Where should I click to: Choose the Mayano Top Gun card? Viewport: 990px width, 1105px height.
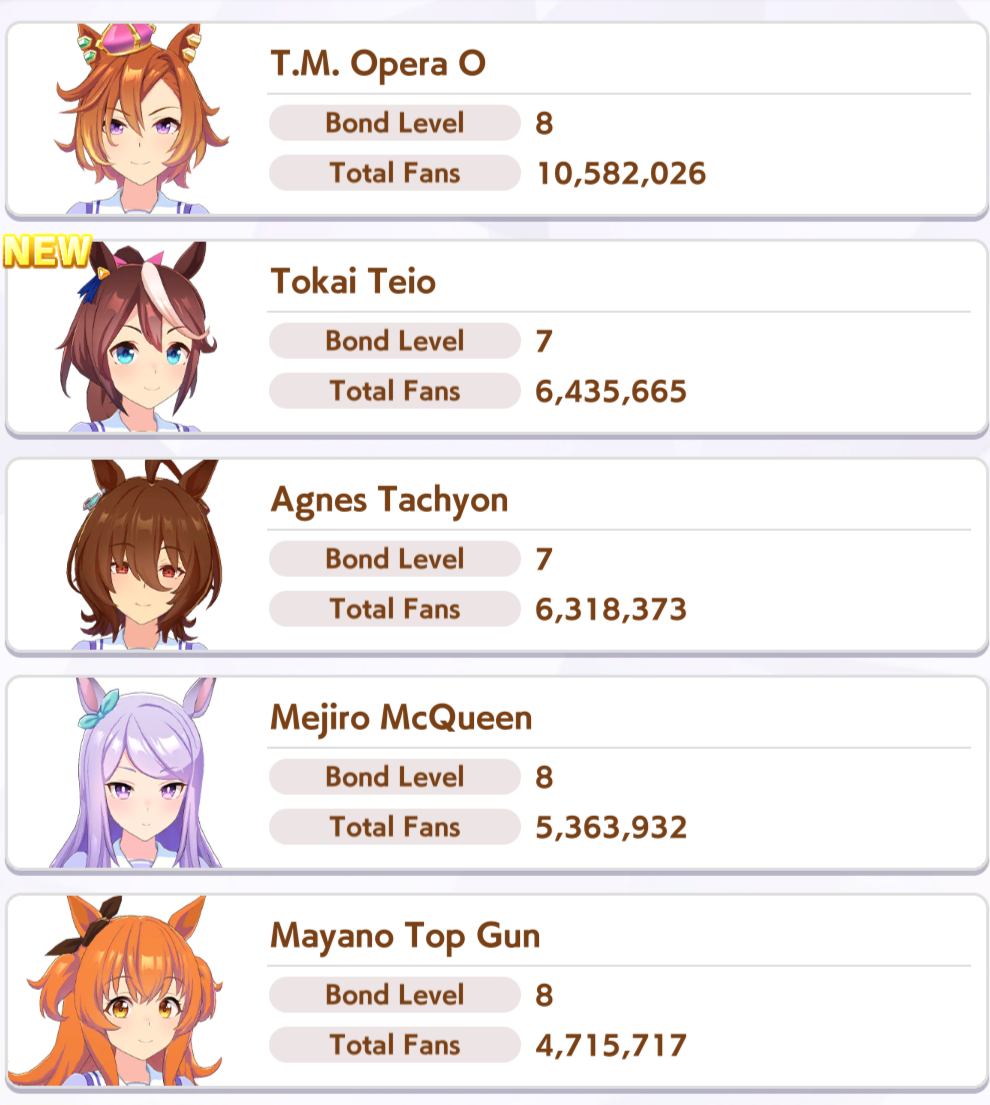pos(495,992)
